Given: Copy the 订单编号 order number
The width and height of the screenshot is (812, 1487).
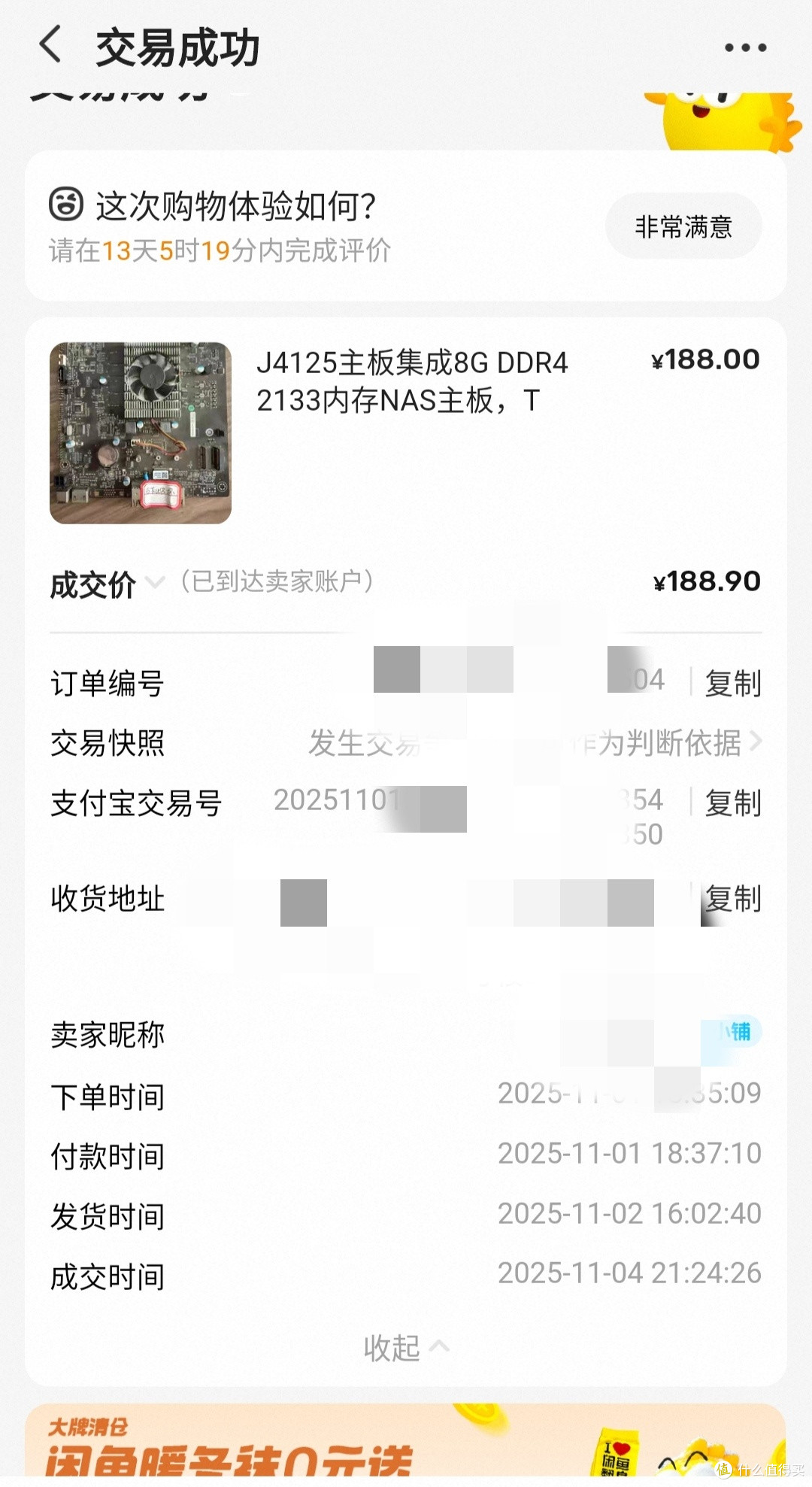Looking at the screenshot, I should click(x=732, y=682).
